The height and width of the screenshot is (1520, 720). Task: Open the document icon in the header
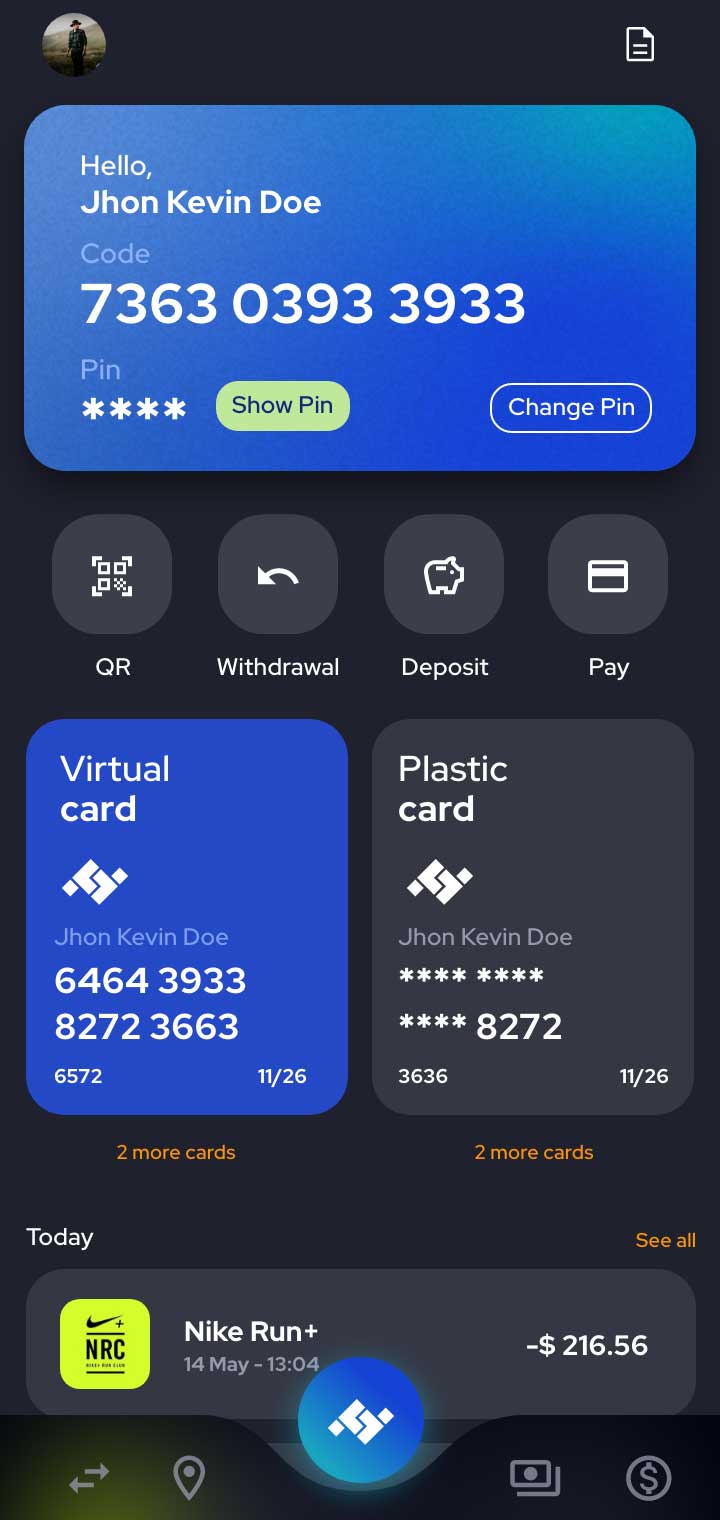coord(640,45)
